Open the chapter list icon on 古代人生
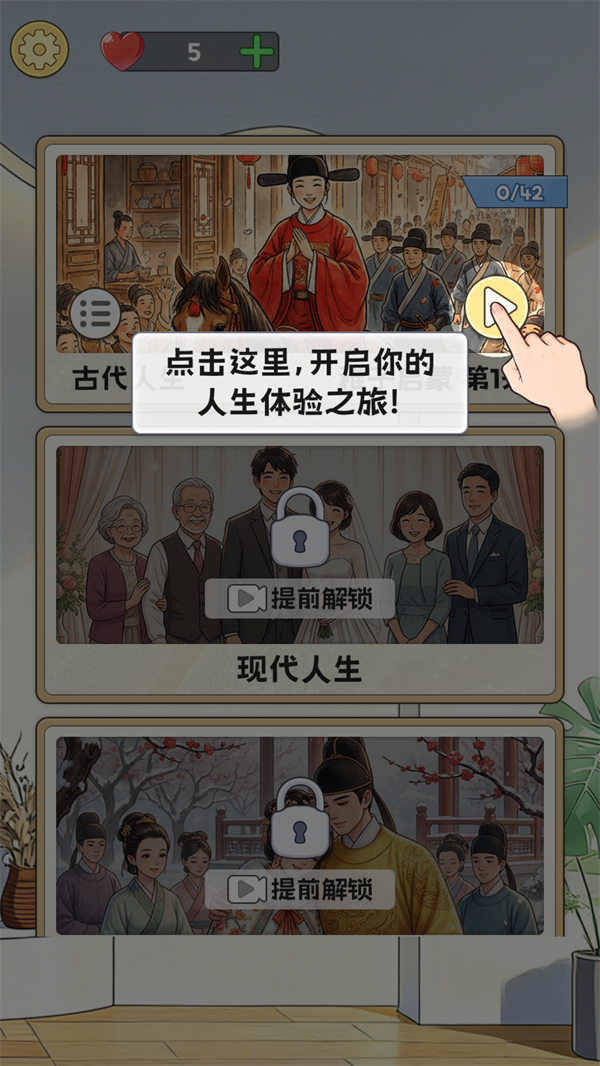Image resolution: width=600 pixels, height=1066 pixels. pyautogui.click(x=95, y=317)
